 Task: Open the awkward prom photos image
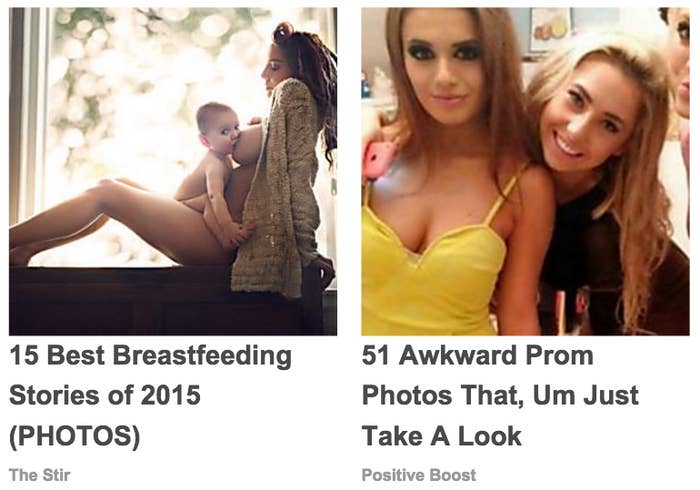click(525, 171)
